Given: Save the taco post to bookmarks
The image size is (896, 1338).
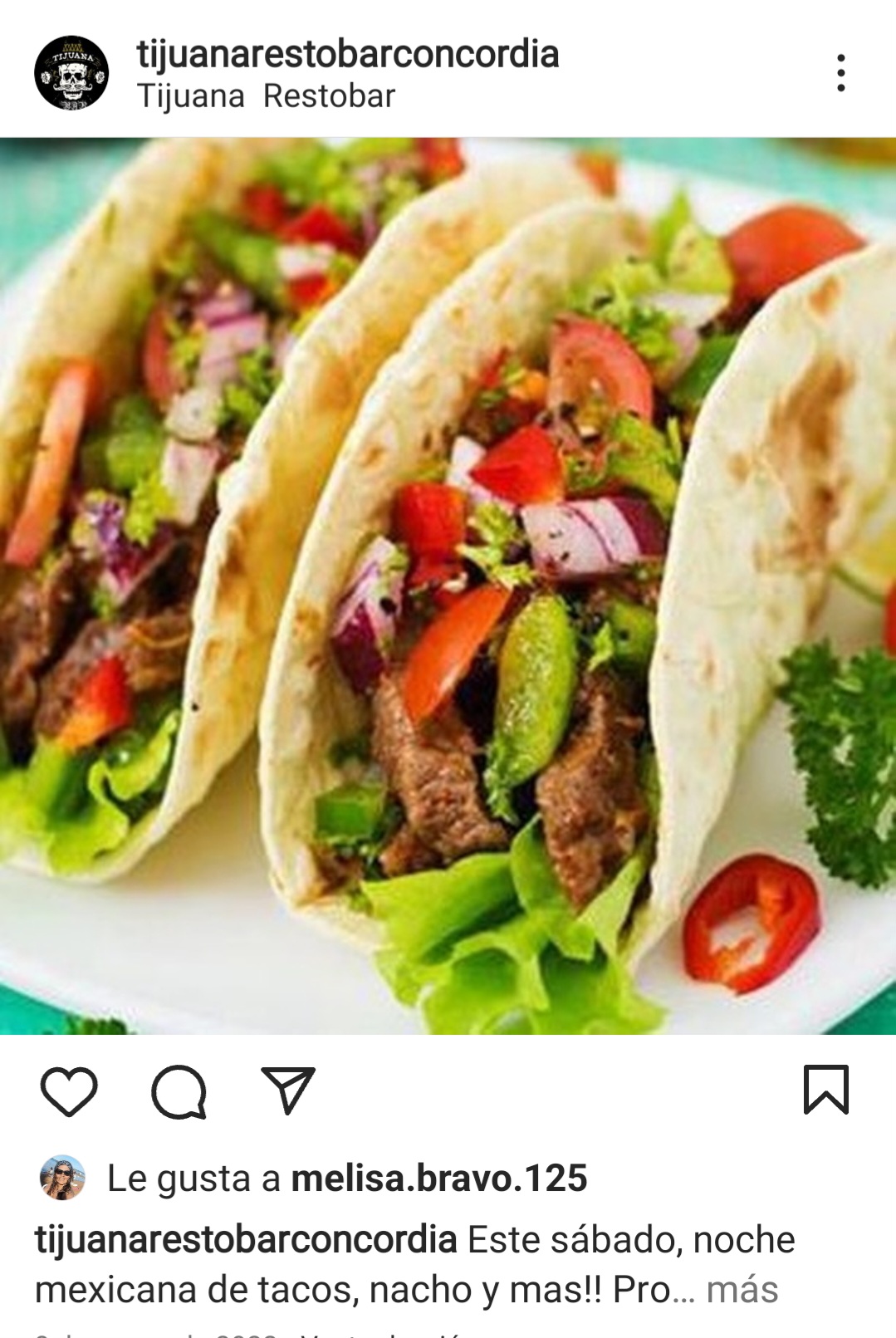Looking at the screenshot, I should tap(825, 1089).
